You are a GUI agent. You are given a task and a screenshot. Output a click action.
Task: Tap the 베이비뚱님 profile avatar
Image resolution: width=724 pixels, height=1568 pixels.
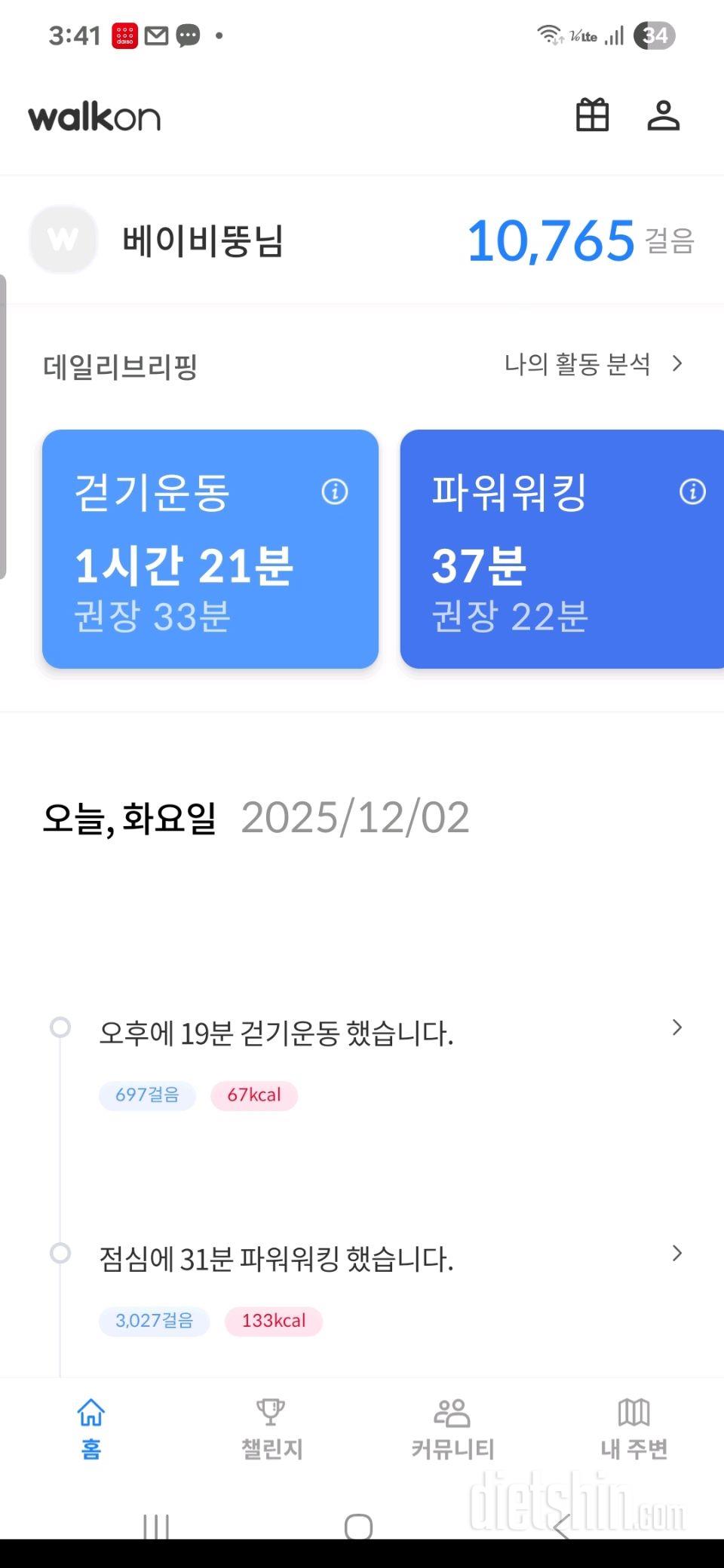[63, 240]
